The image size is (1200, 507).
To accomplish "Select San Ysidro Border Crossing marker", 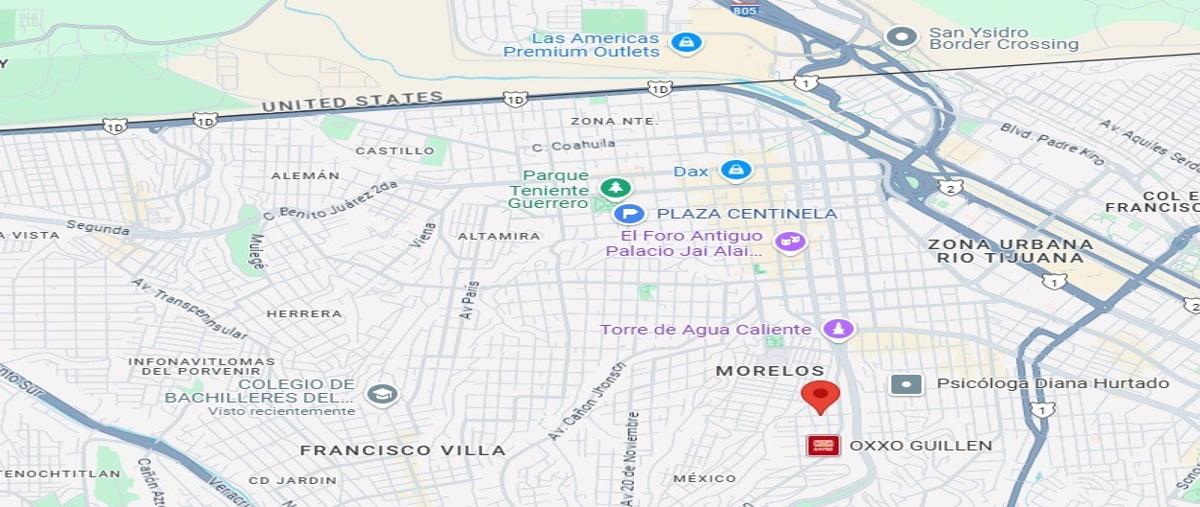I will coord(902,38).
